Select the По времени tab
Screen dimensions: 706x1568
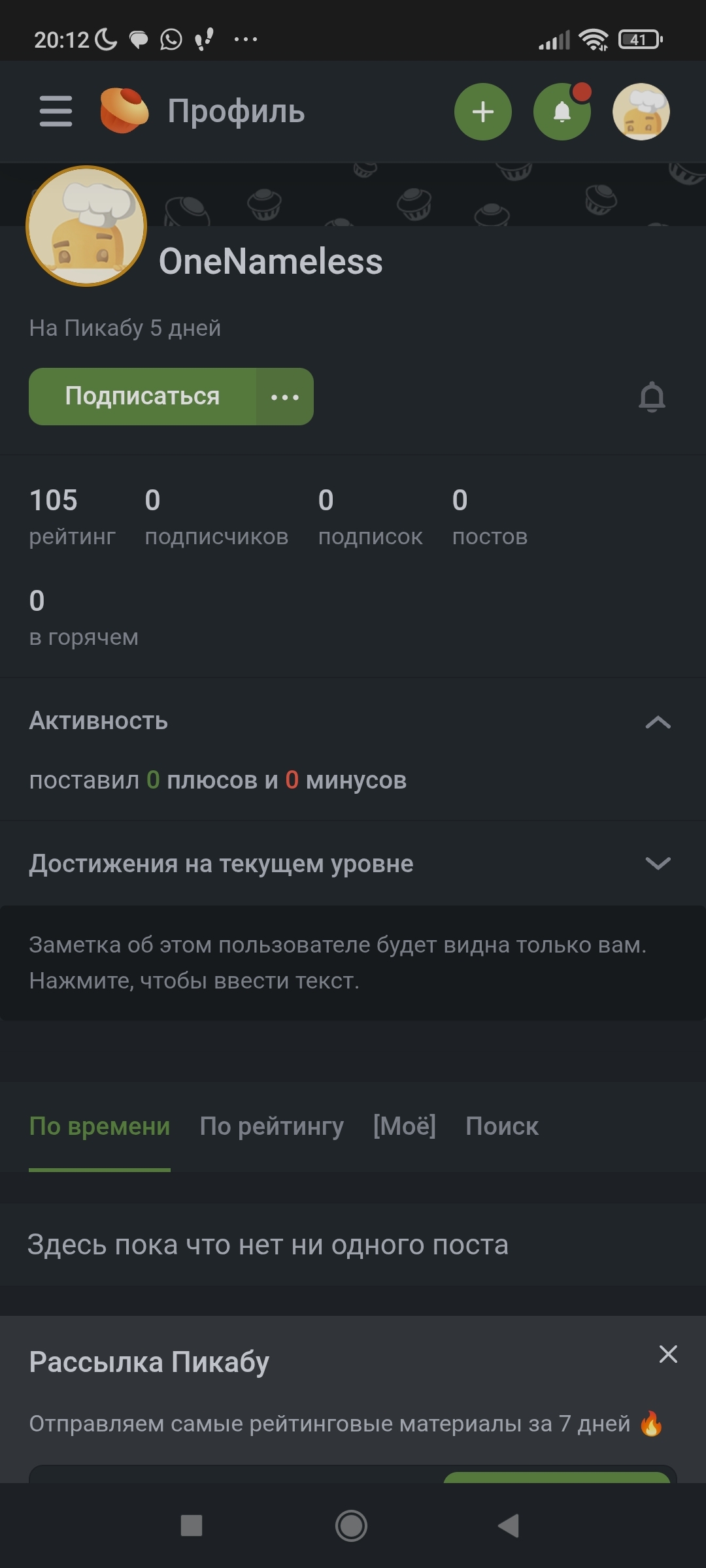pyautogui.click(x=99, y=1126)
